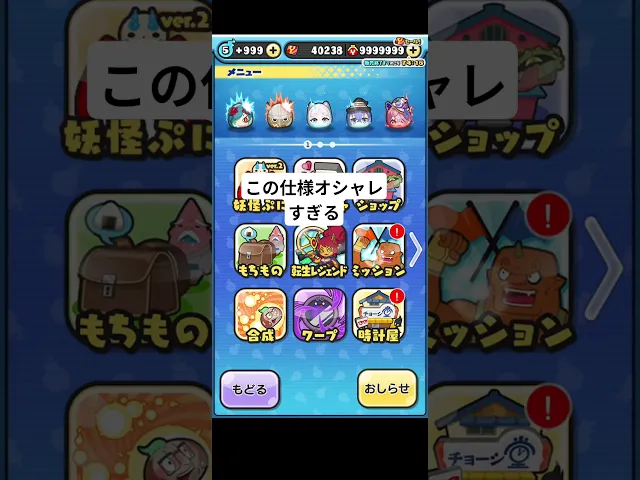
Task: Open the ショップ shop tile
Action: (379, 185)
